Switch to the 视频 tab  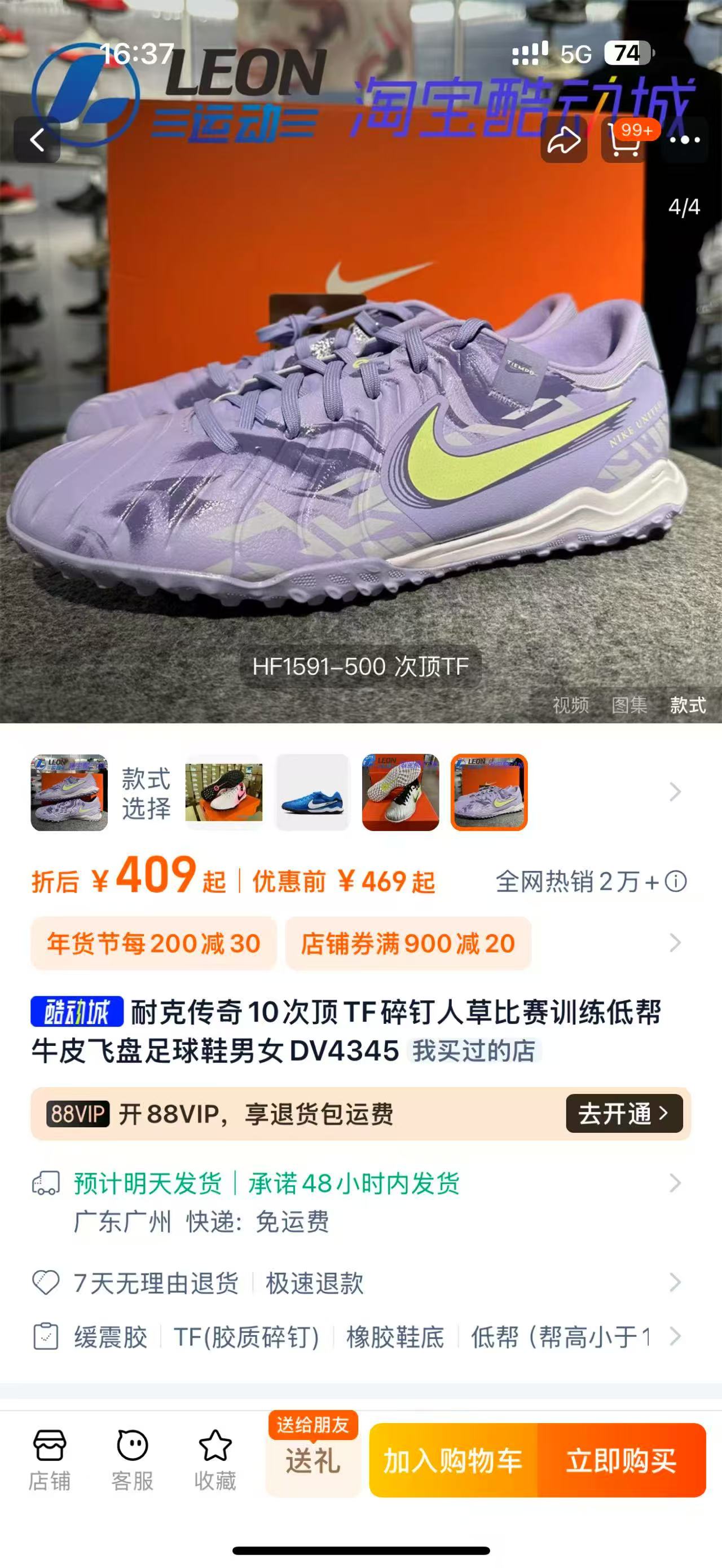pos(570,705)
